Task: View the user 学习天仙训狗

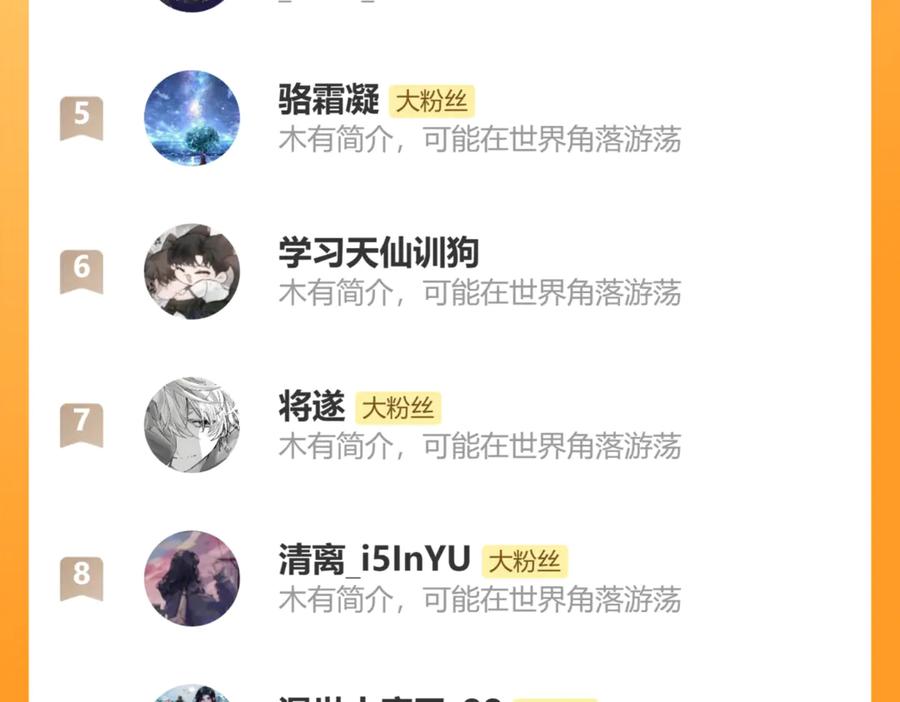Action: click(378, 254)
